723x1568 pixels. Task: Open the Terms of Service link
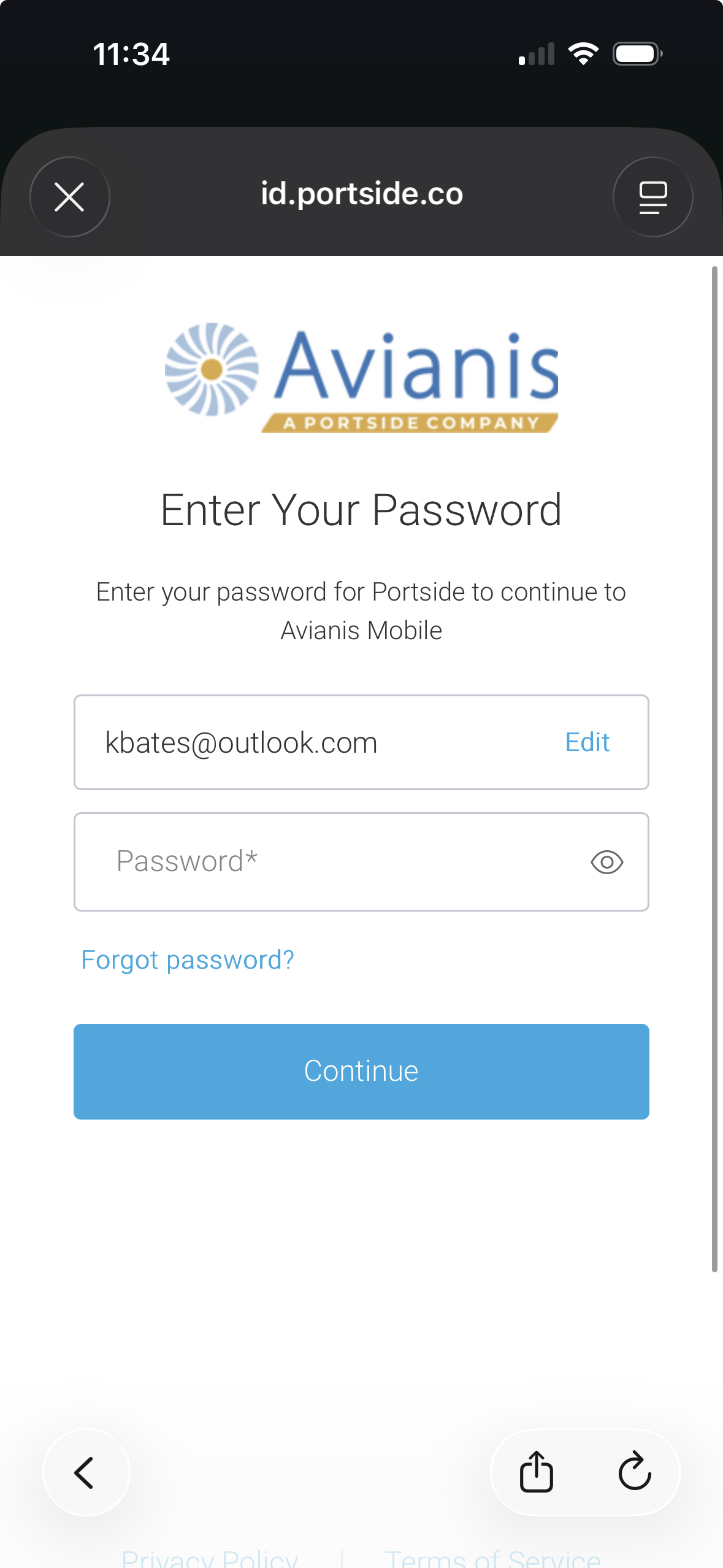[492, 1558]
